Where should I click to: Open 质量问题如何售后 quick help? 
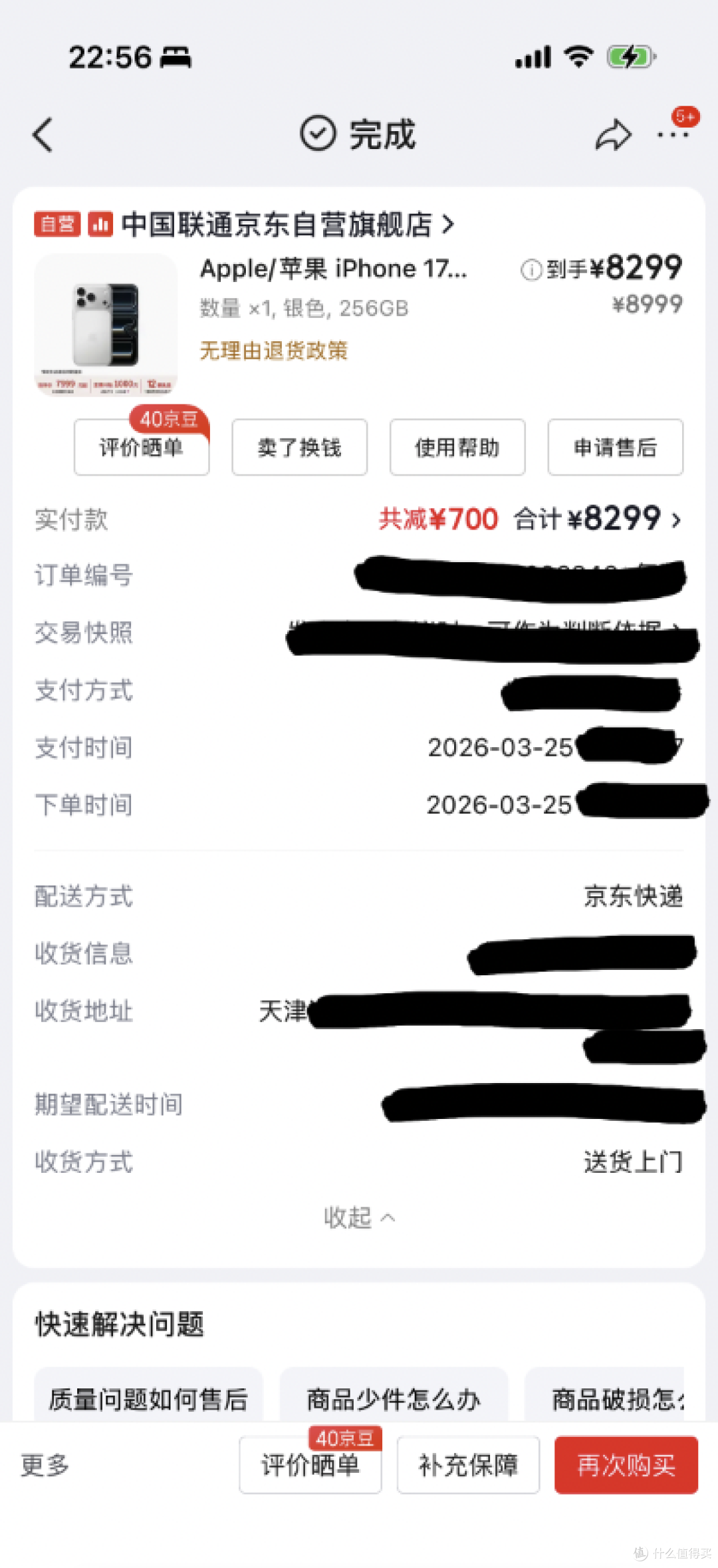[148, 1399]
